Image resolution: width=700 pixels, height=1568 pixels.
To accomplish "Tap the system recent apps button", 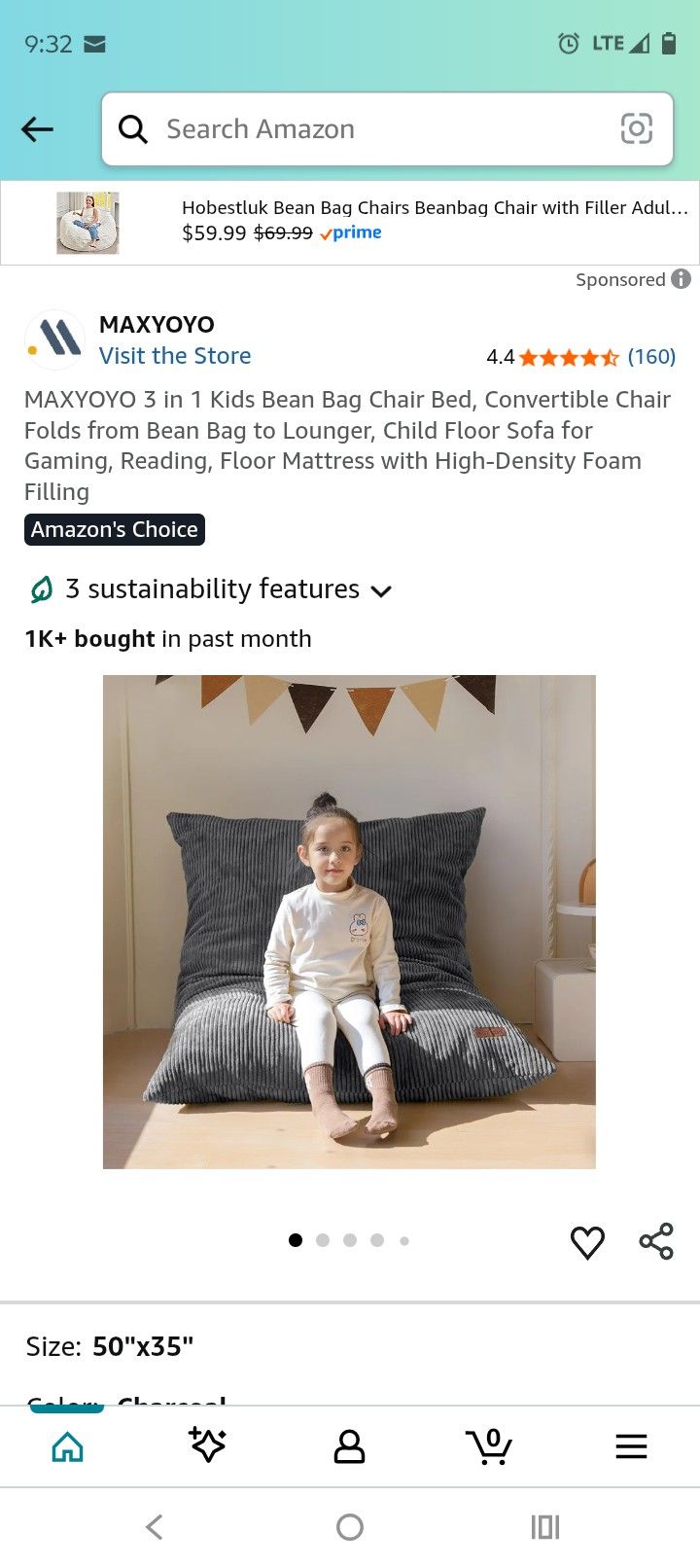I will [545, 1527].
